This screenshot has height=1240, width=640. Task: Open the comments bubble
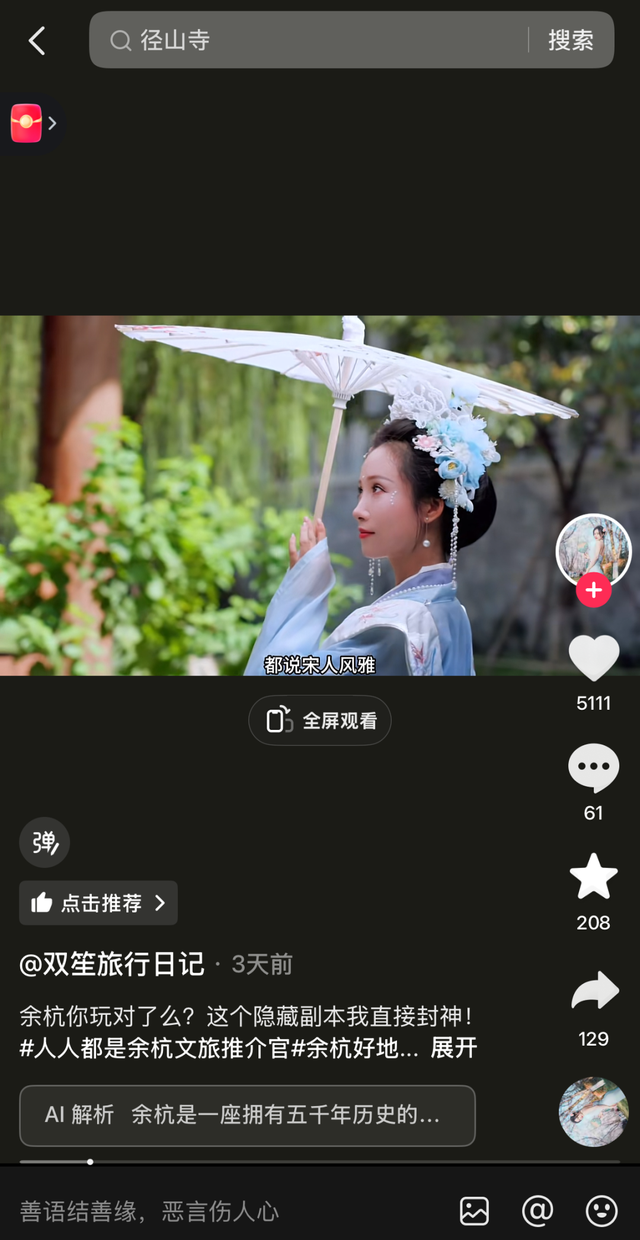[593, 770]
